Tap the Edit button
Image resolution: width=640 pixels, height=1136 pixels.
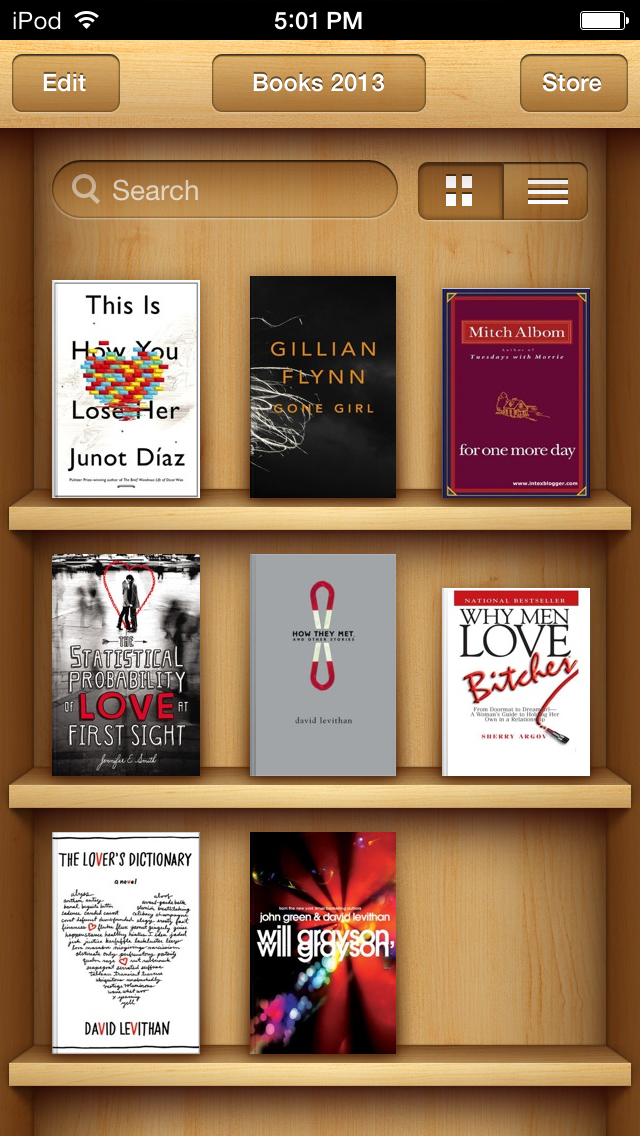point(65,83)
